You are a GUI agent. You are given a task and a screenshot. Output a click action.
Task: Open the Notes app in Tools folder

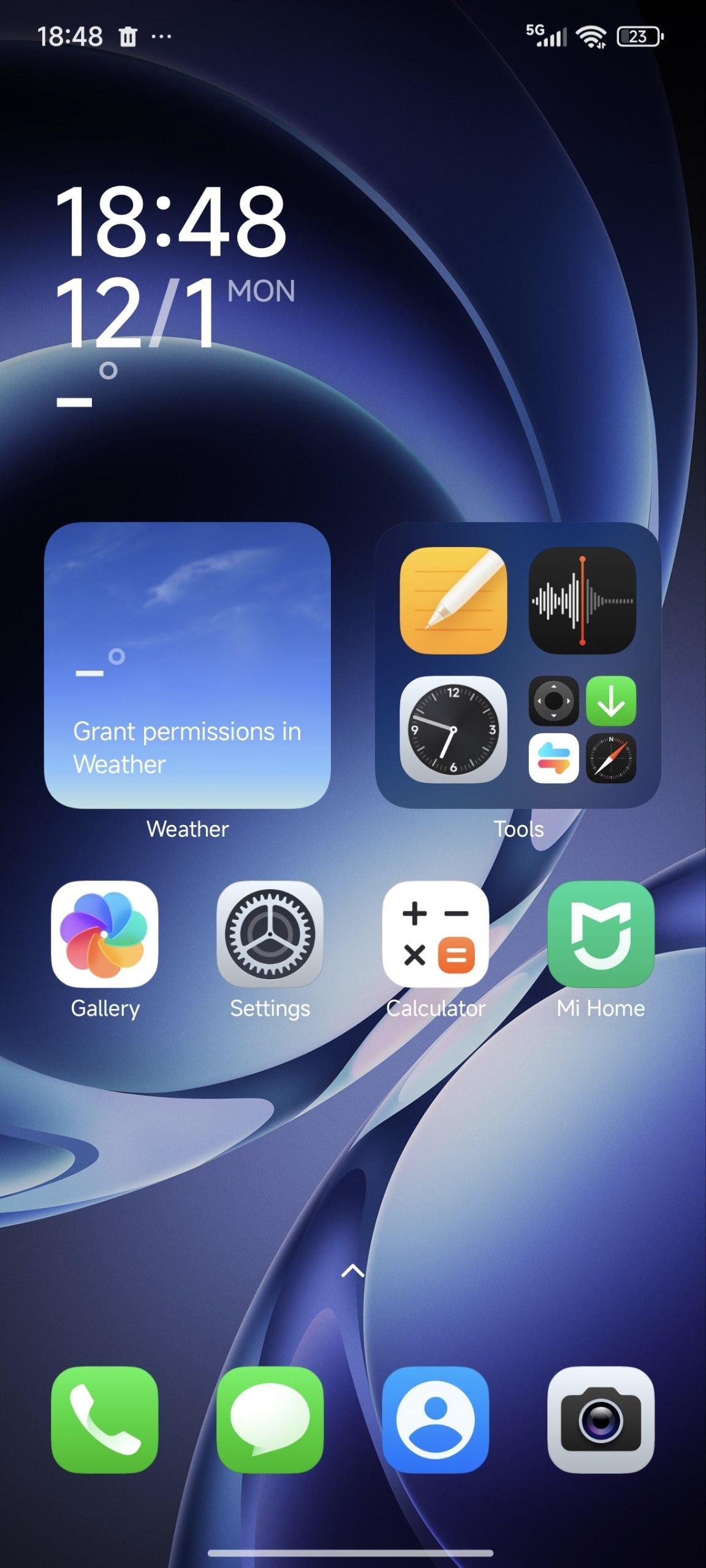454,600
